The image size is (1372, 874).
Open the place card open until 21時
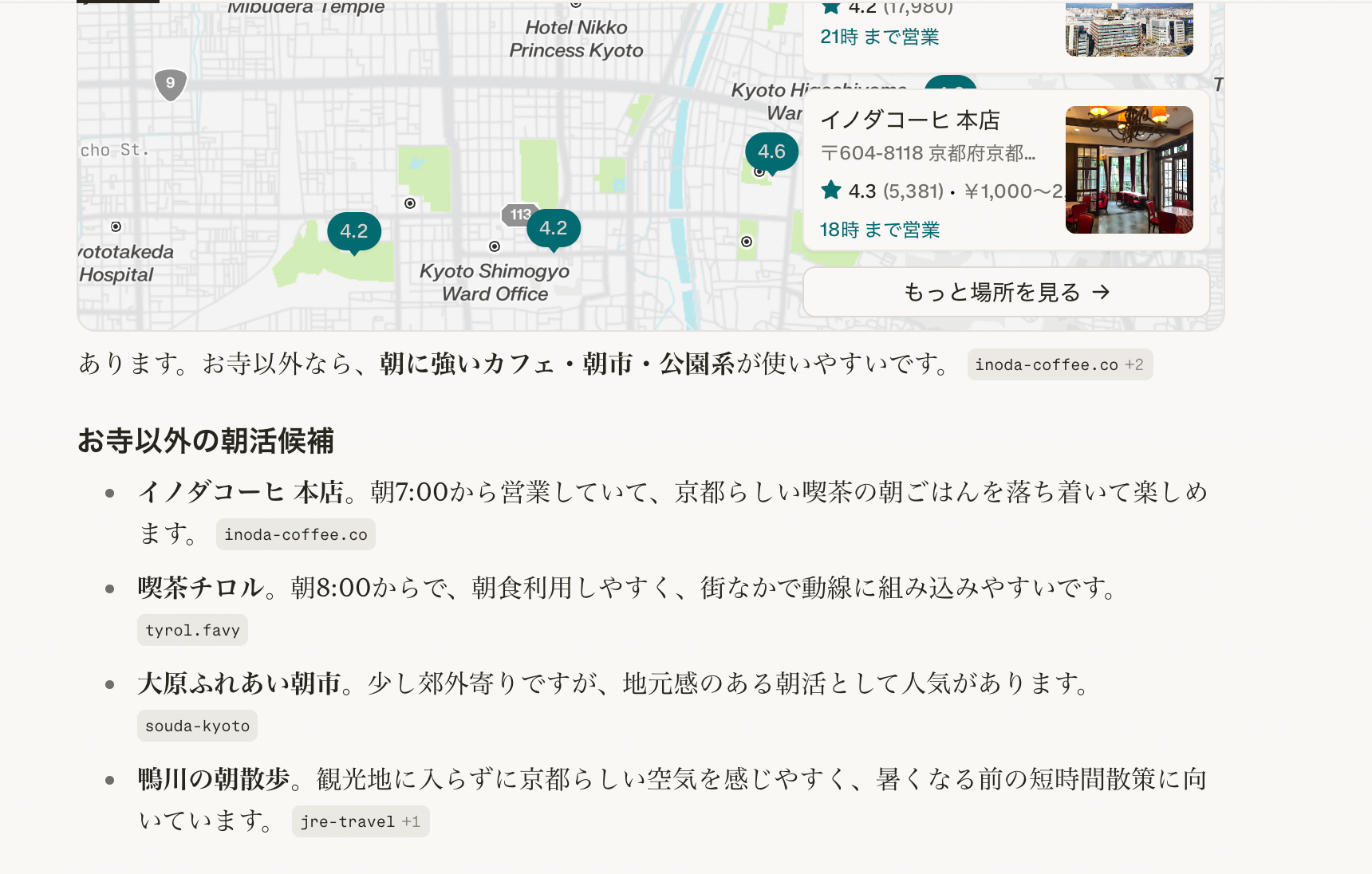coord(1006,32)
